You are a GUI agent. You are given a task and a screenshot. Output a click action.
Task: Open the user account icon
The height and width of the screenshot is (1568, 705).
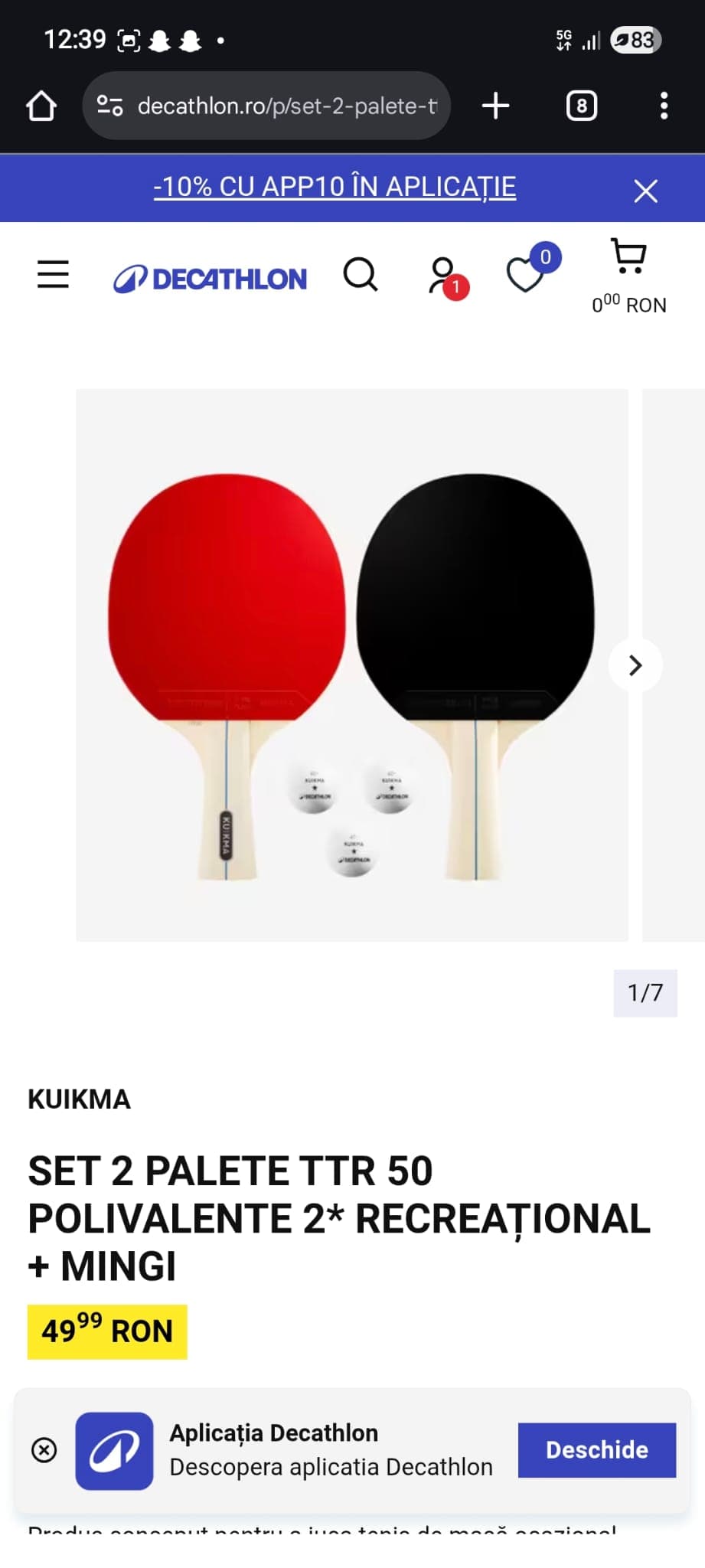pyautogui.click(x=444, y=275)
